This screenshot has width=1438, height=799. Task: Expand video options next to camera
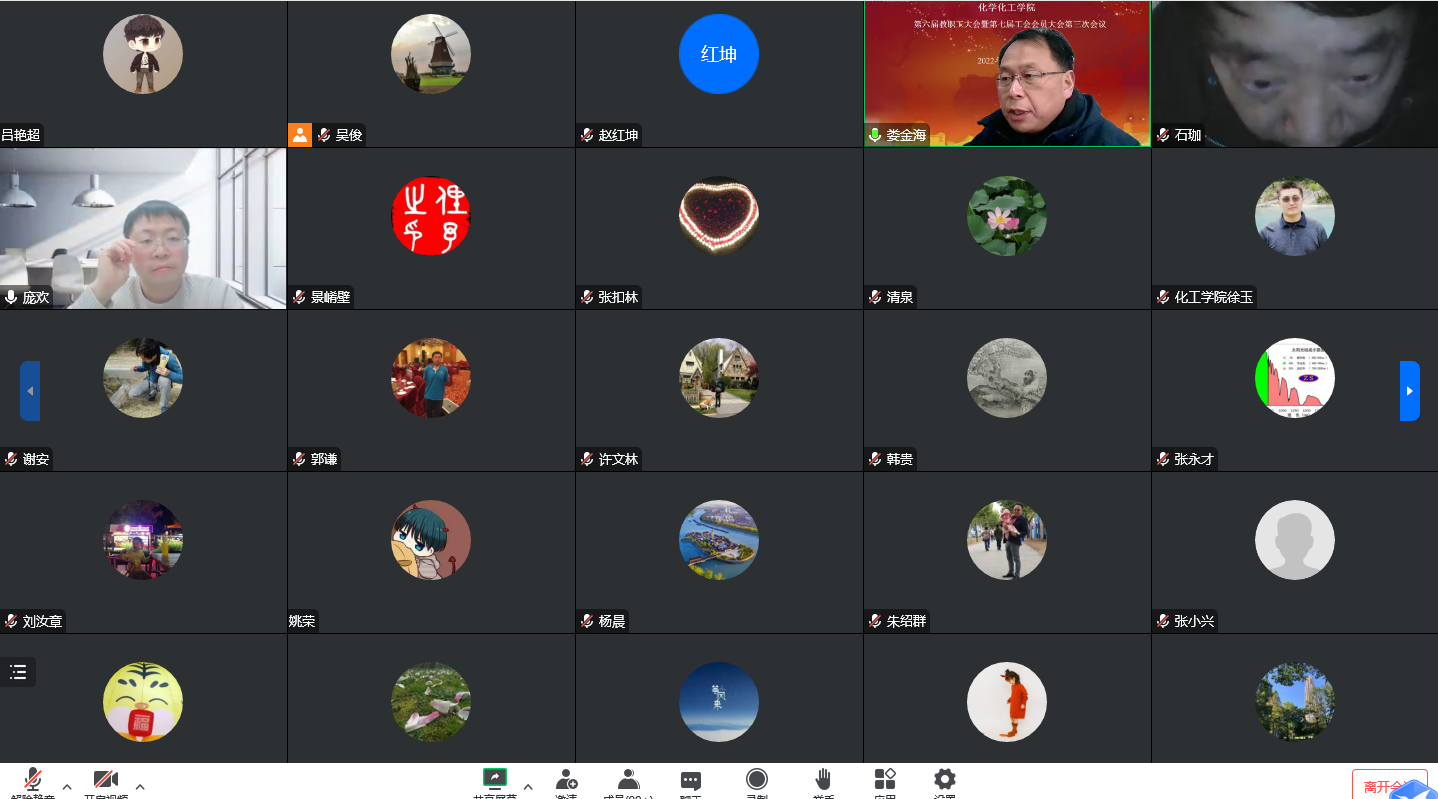tap(140, 786)
